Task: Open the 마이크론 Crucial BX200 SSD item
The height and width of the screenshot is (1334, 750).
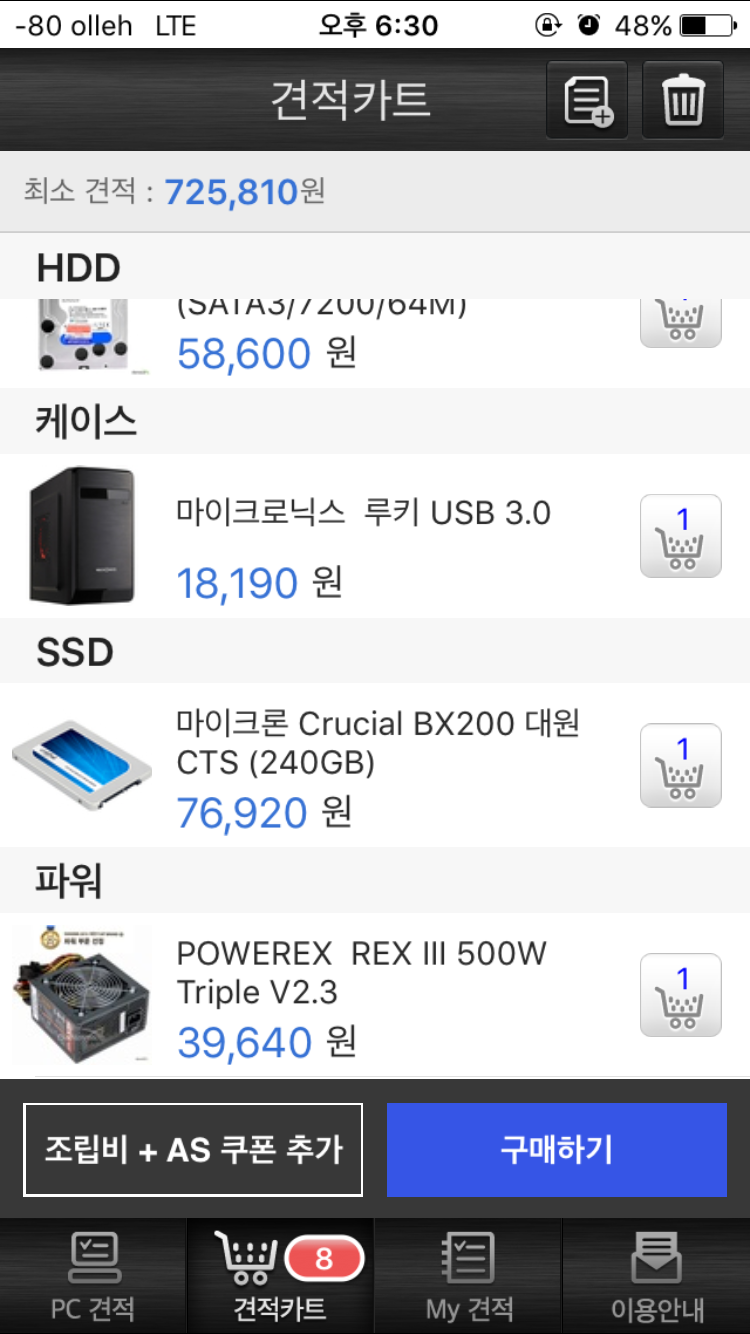Action: pyautogui.click(x=378, y=743)
